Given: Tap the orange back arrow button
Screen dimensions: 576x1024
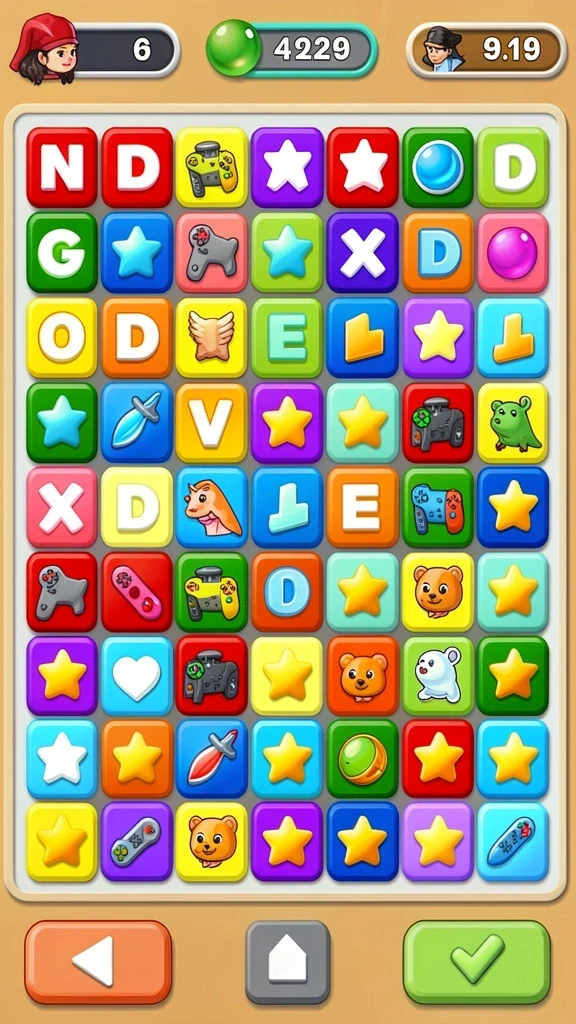Looking at the screenshot, I should point(98,962).
